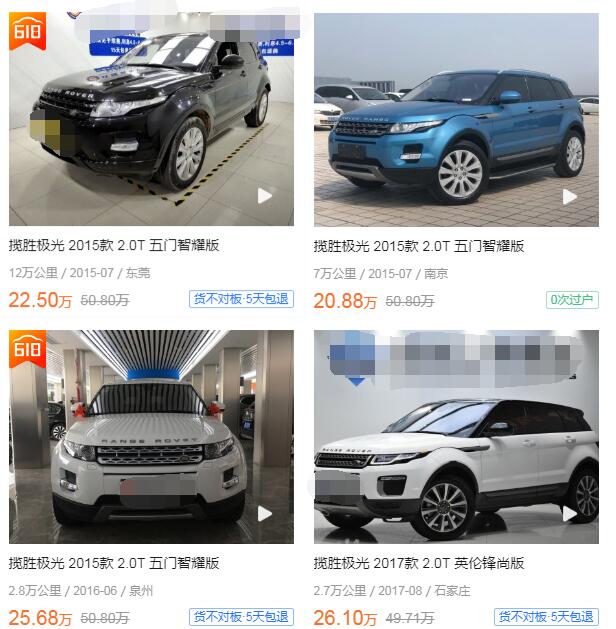
Task: Open the 2017款 英伦锋尚版 listing from 石家庄
Action: click(x=418, y=563)
